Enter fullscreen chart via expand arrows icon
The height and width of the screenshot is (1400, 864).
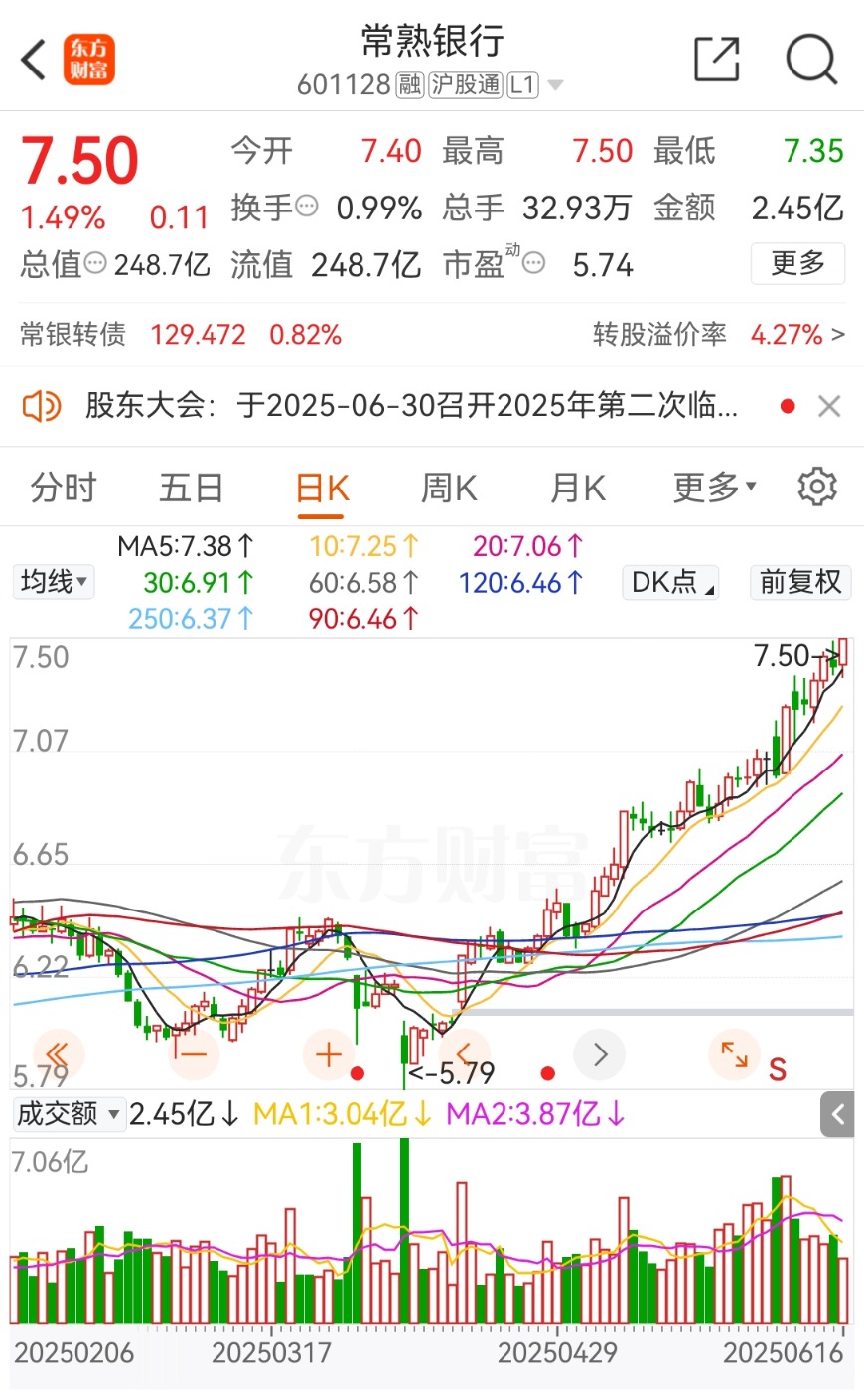point(734,1054)
